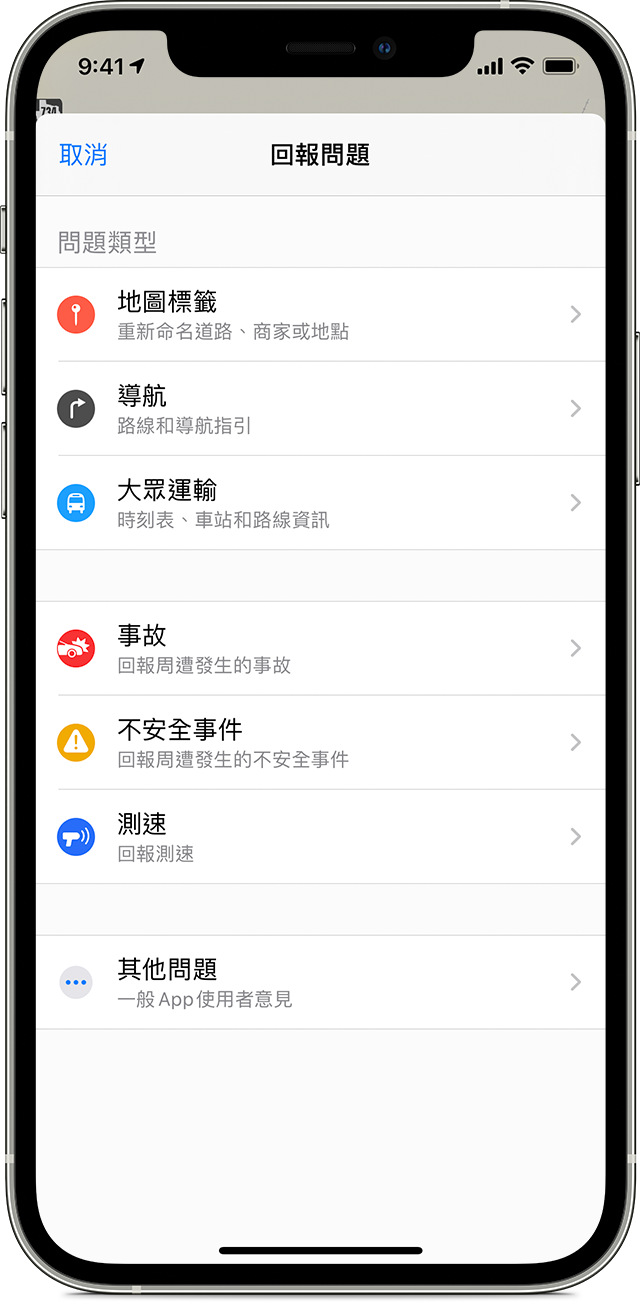This screenshot has width=640, height=1302.
Task: Open the 地圖標籤 problem type
Action: coord(320,315)
